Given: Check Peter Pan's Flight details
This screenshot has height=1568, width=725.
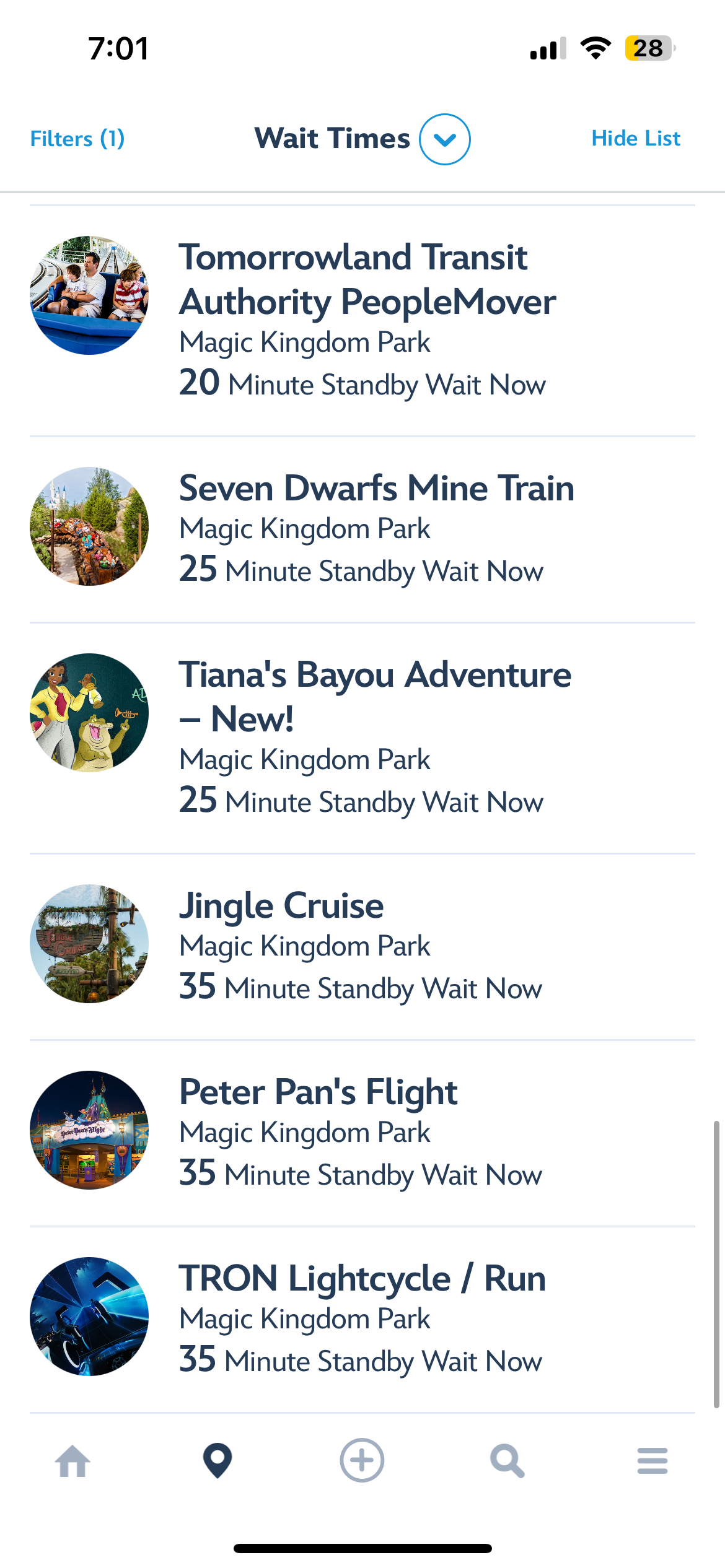Looking at the screenshot, I should 318,1092.
